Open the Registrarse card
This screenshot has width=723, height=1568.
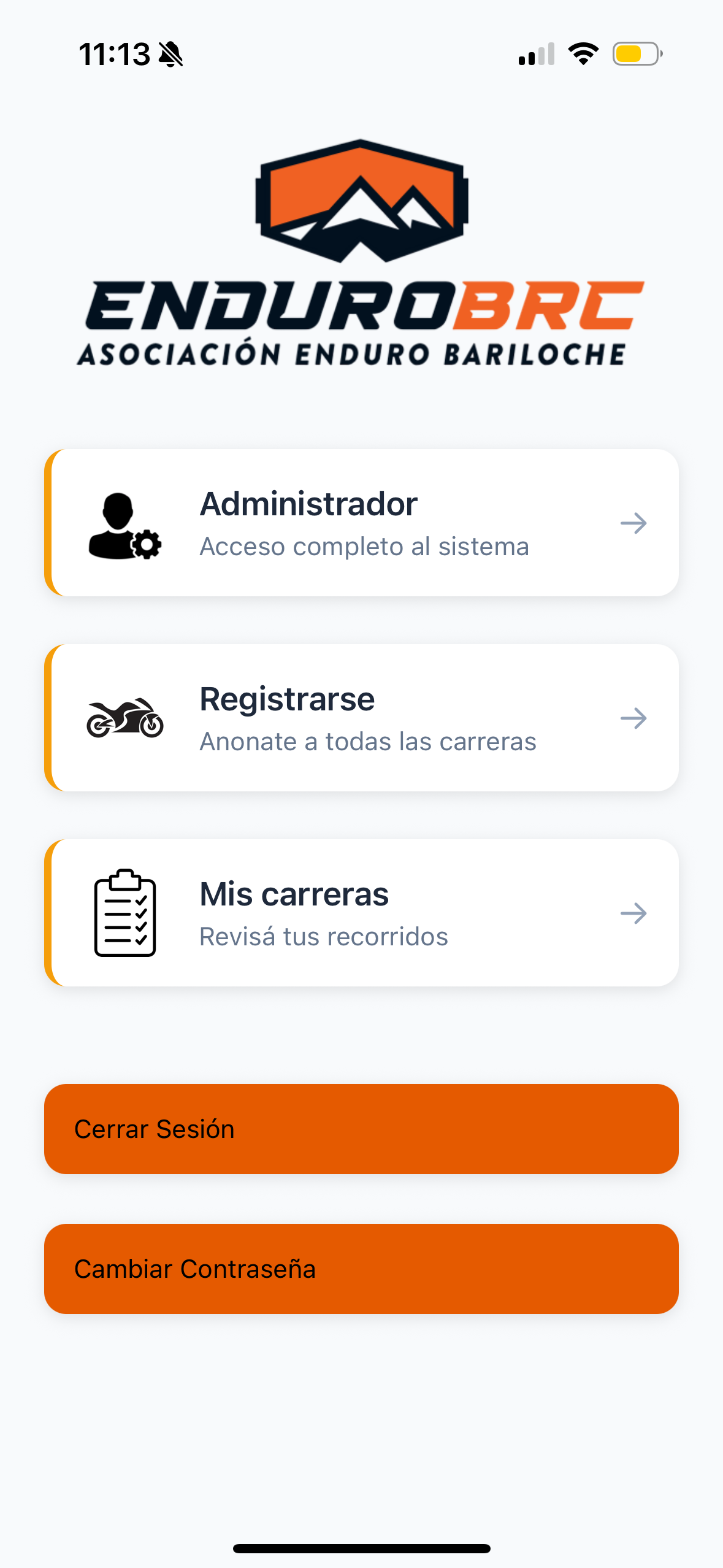(x=361, y=718)
